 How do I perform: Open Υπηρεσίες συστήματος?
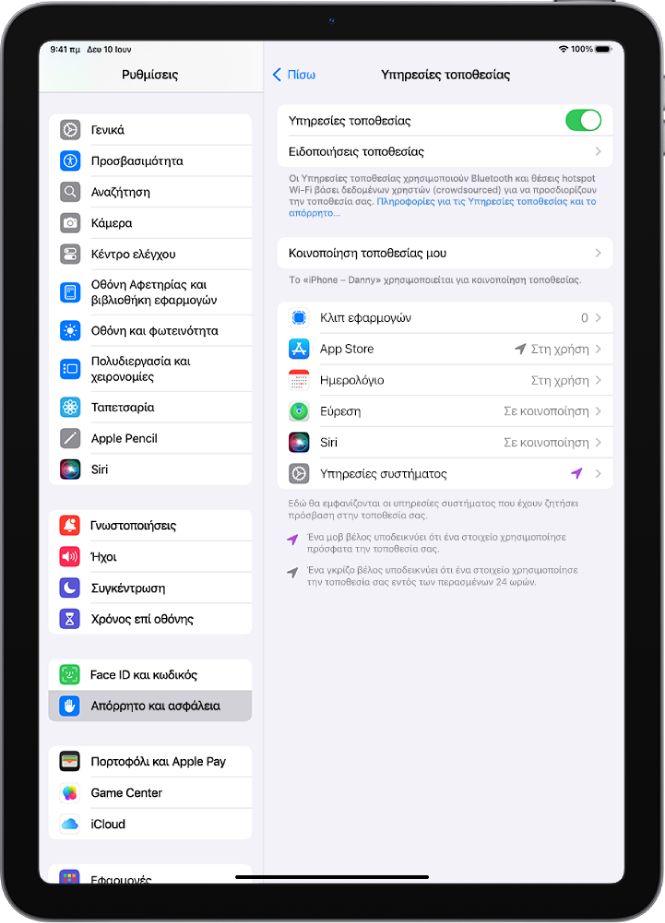tap(444, 474)
